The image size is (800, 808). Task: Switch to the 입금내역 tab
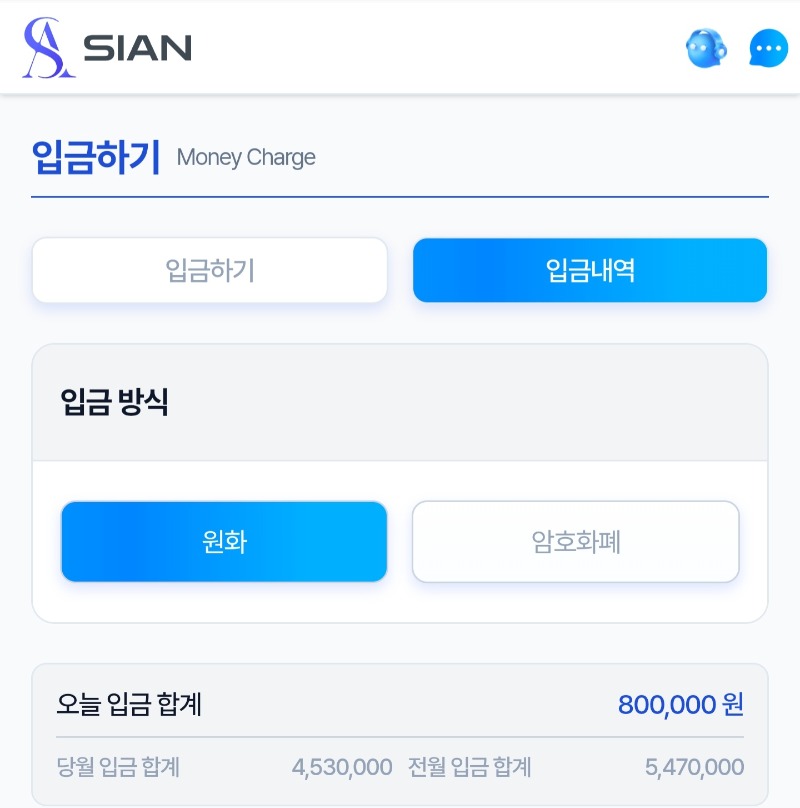click(x=590, y=270)
